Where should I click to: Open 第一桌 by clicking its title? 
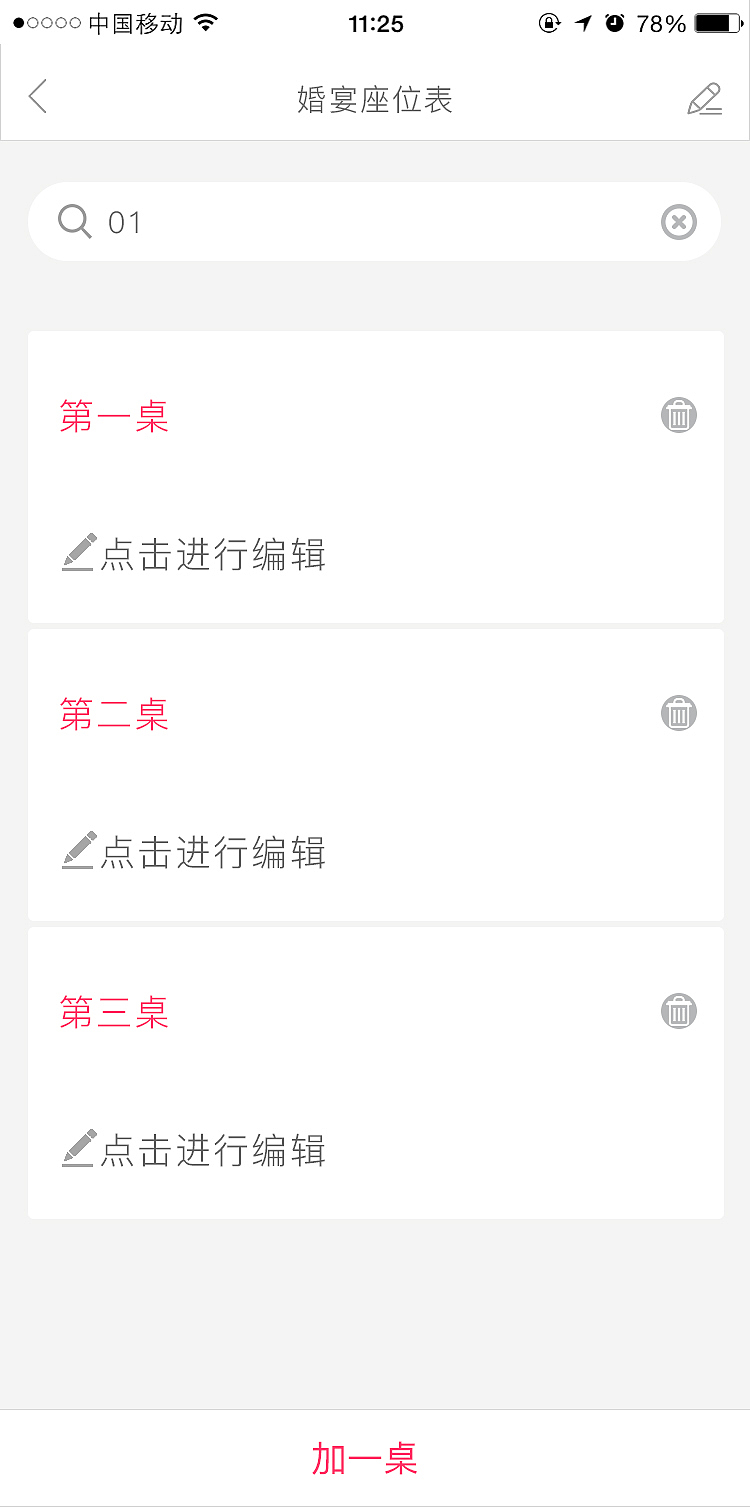click(113, 416)
